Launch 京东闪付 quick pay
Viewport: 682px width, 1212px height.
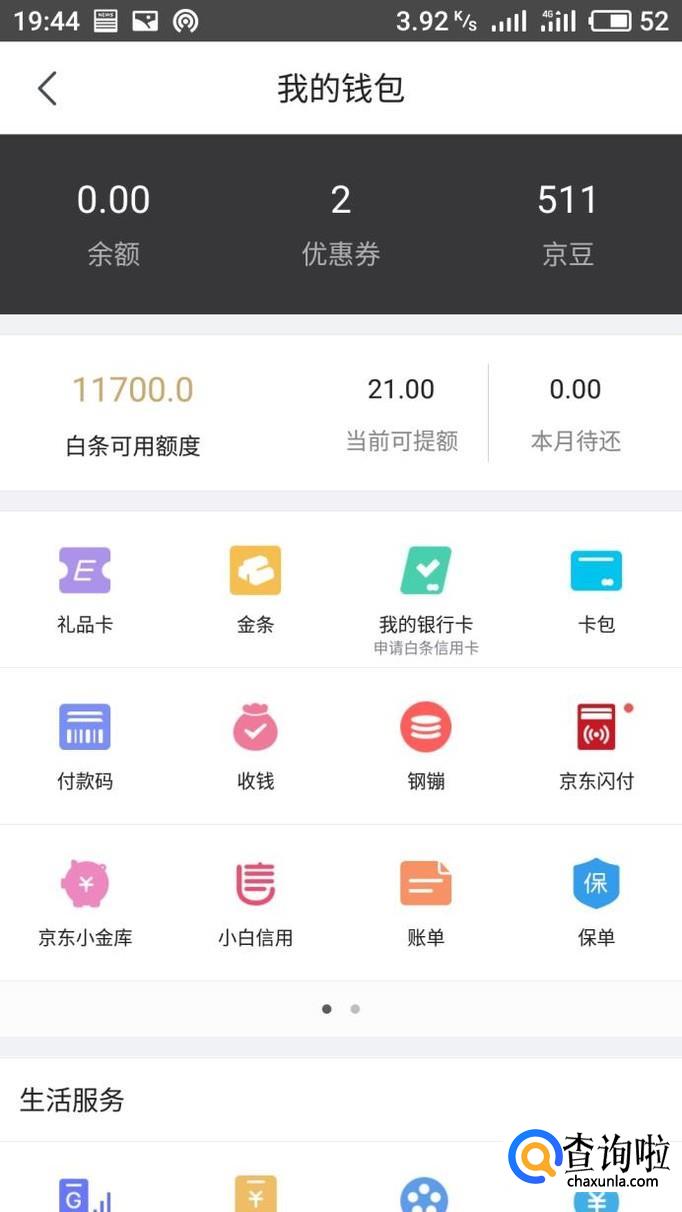point(596,745)
